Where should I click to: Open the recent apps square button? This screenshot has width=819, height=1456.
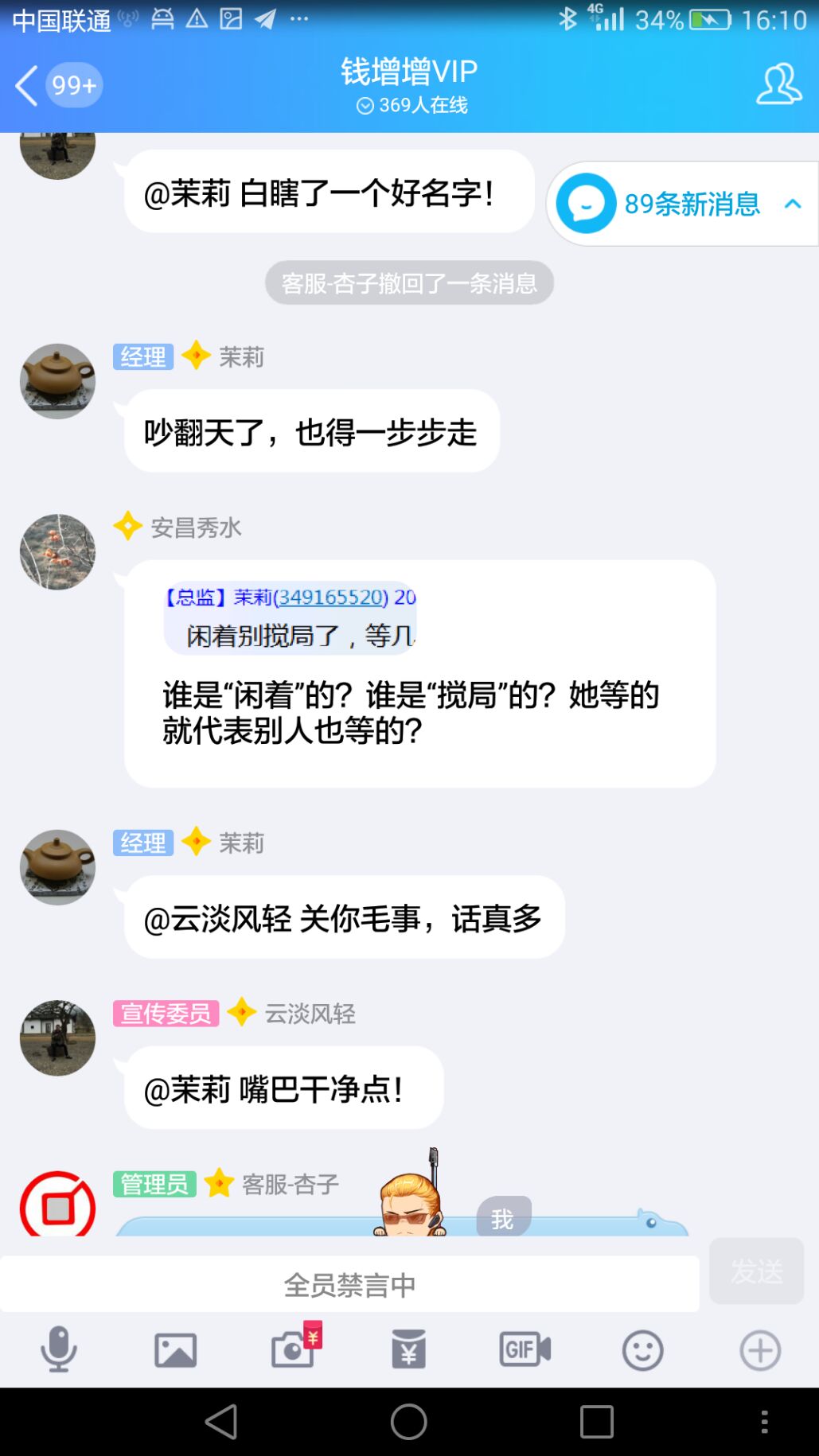pyautogui.click(x=596, y=1421)
